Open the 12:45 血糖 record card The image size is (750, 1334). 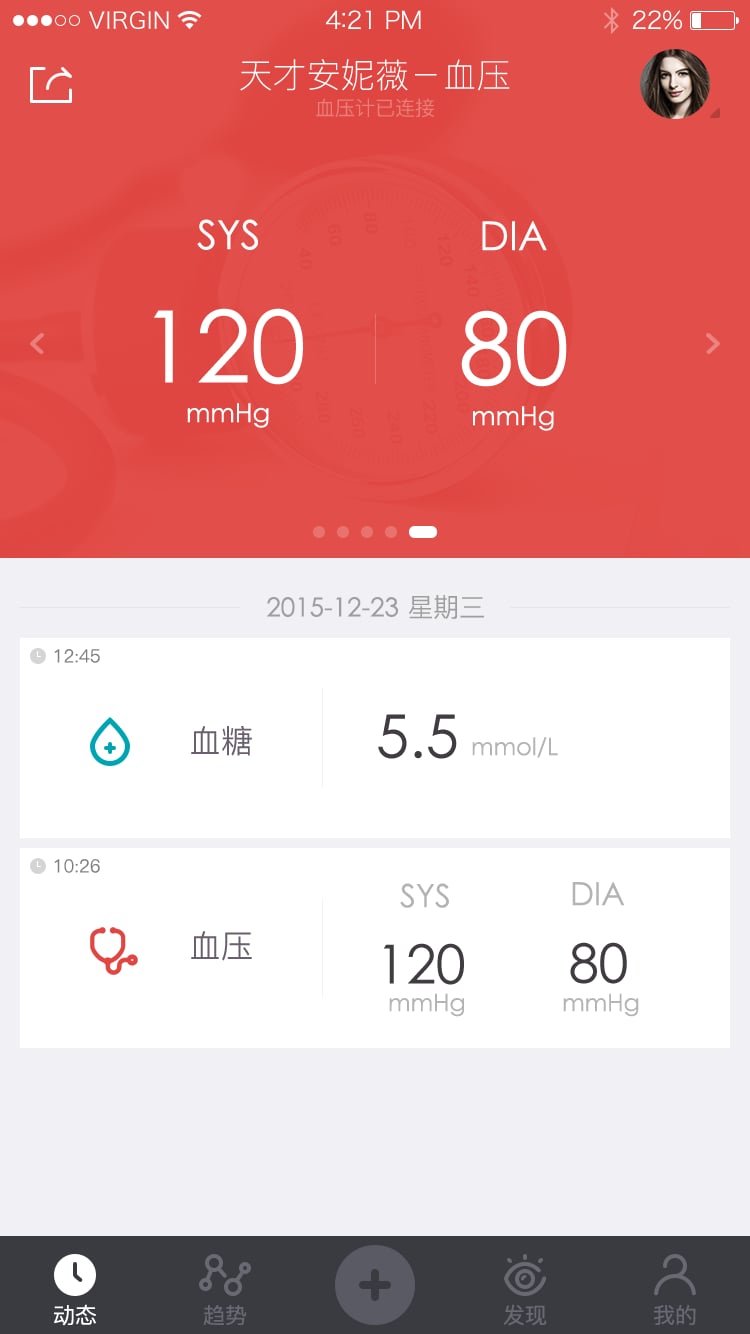[x=375, y=738]
